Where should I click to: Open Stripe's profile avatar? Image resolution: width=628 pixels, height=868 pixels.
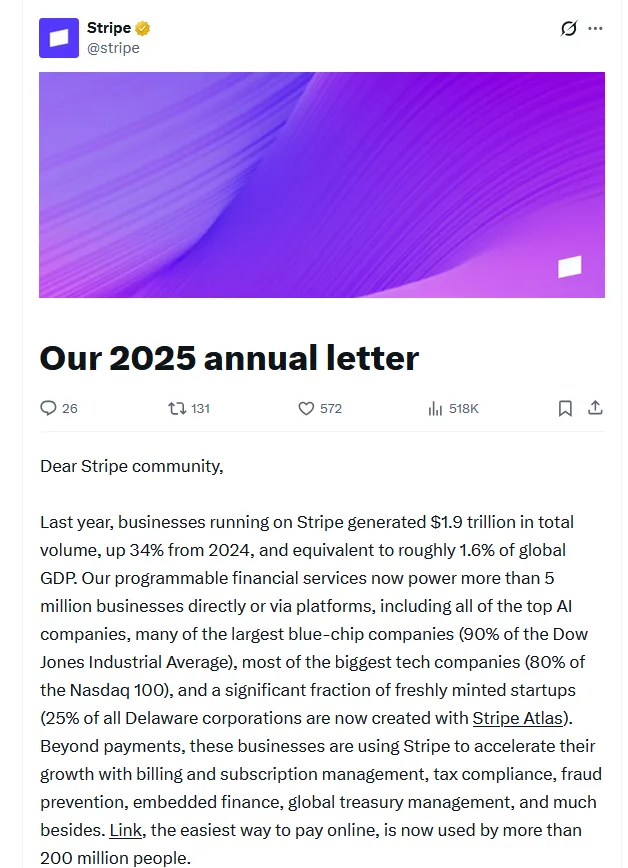click(58, 38)
